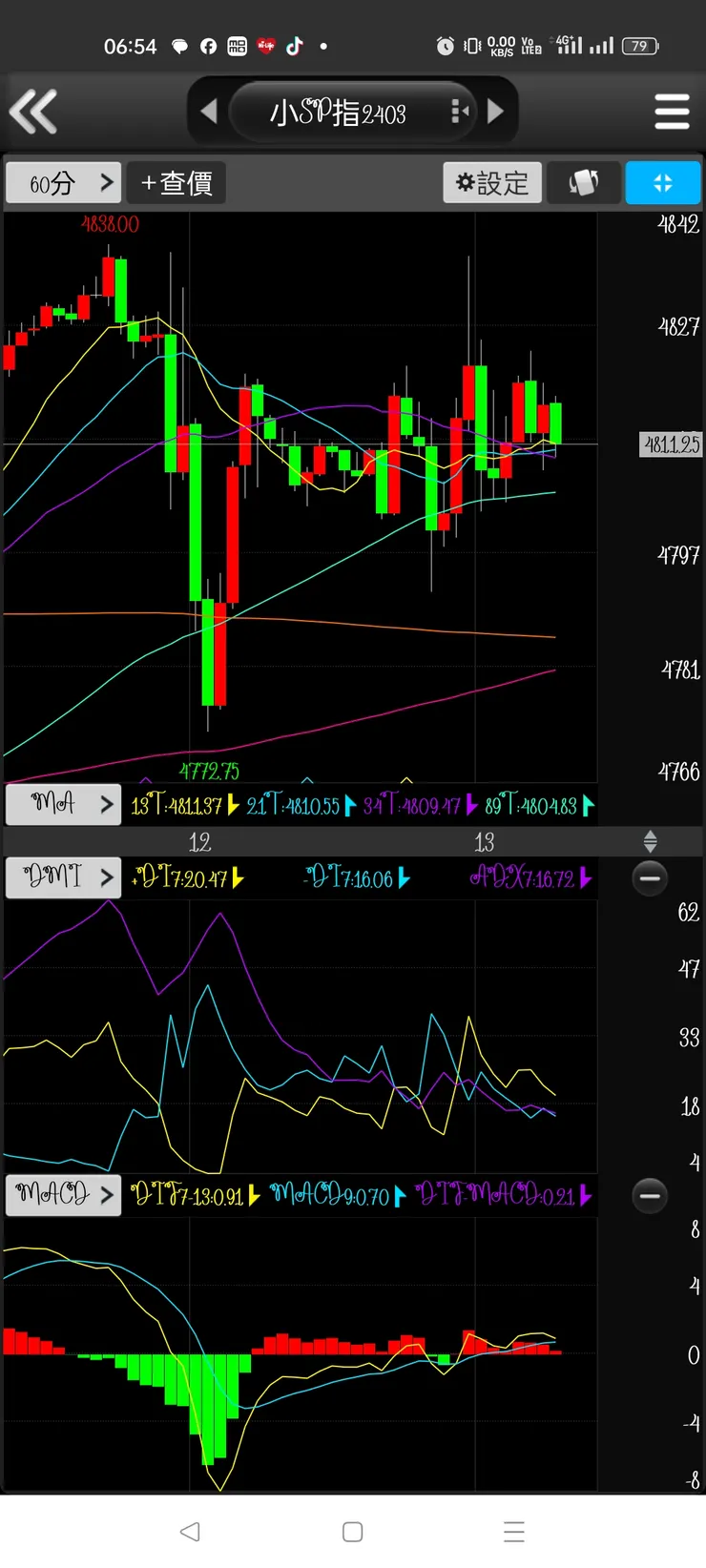Change the MA indicator type

click(x=64, y=804)
